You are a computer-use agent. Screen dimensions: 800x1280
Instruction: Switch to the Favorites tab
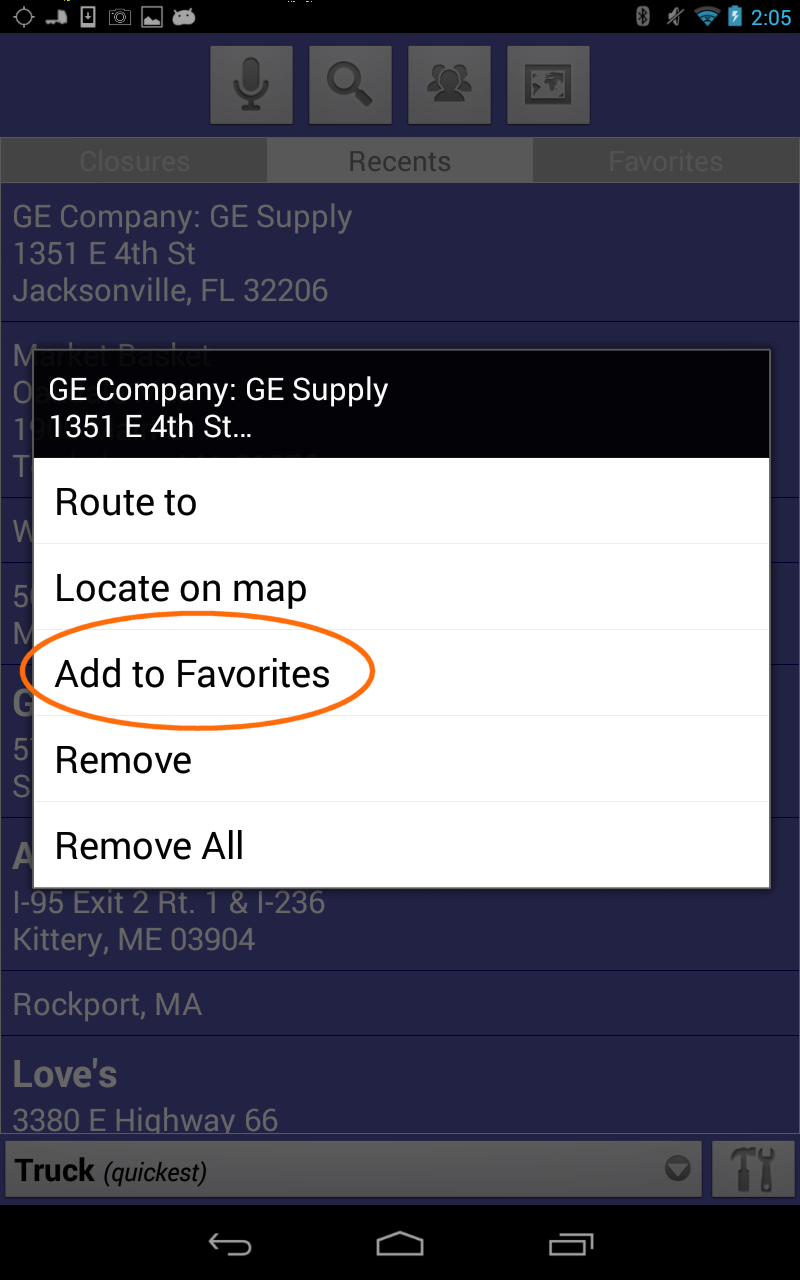(665, 161)
